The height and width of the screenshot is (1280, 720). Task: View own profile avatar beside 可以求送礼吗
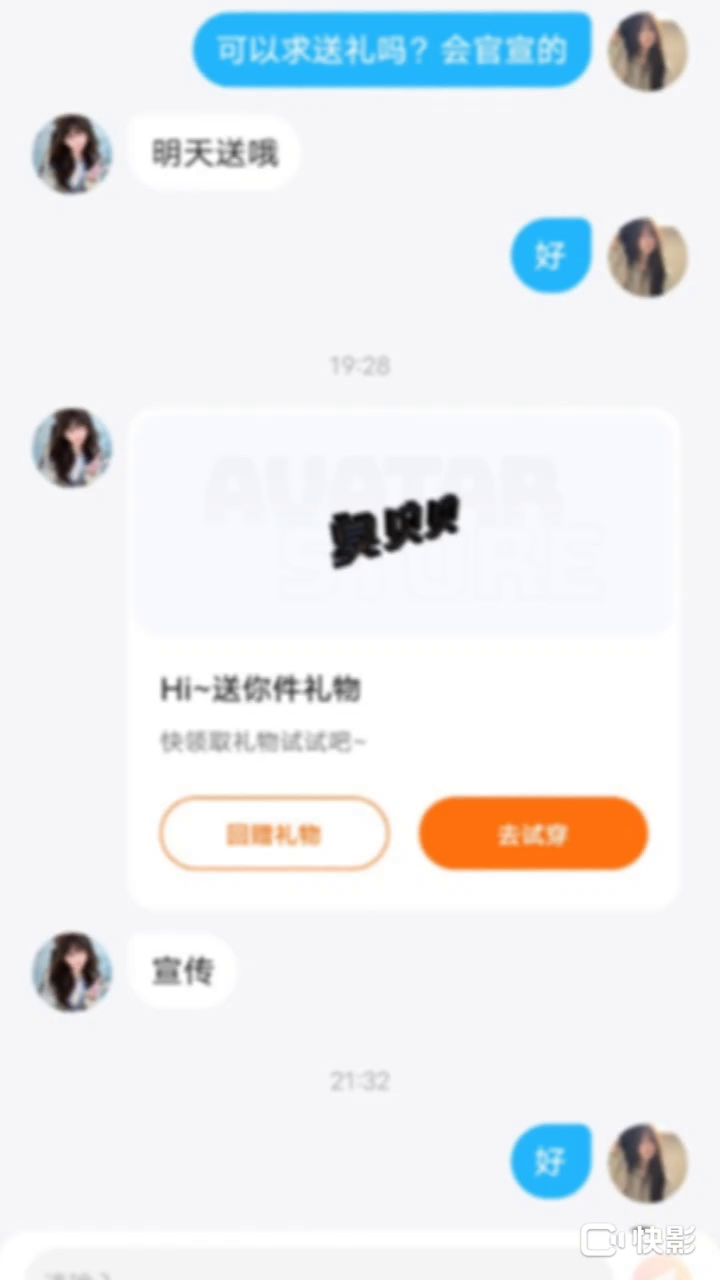pyautogui.click(x=648, y=50)
